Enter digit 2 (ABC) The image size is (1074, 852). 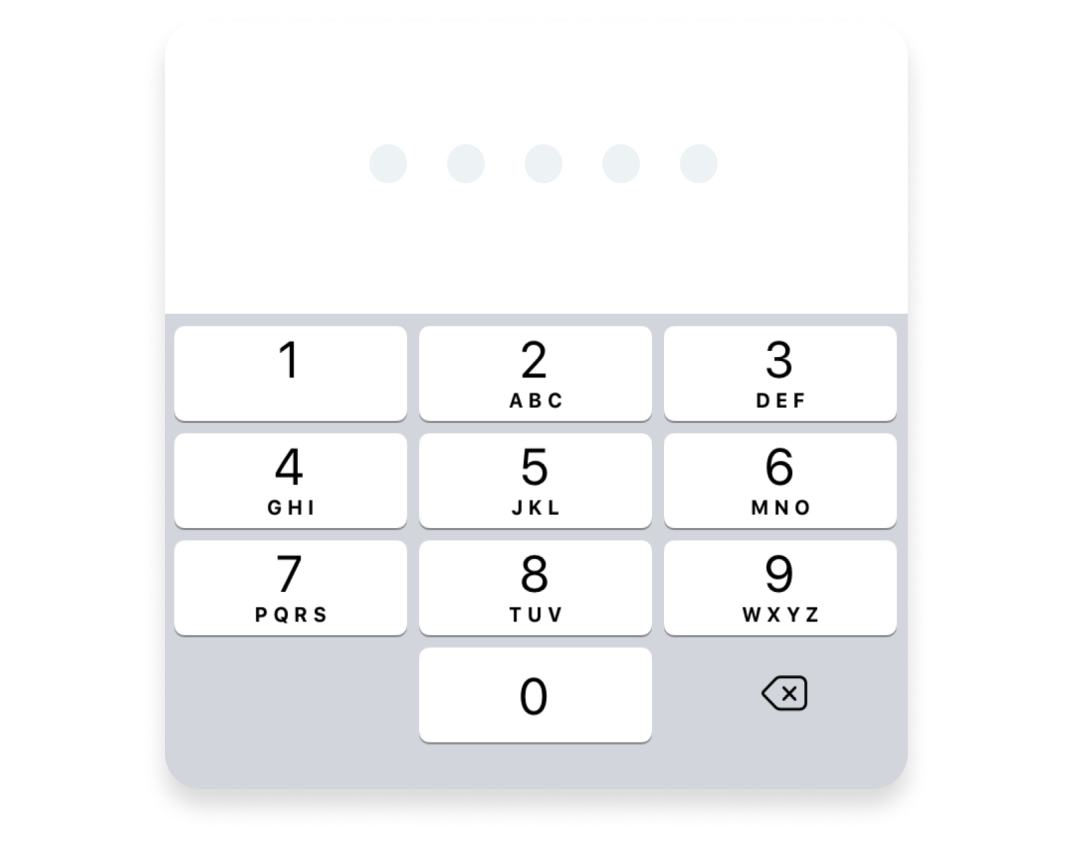pos(535,373)
